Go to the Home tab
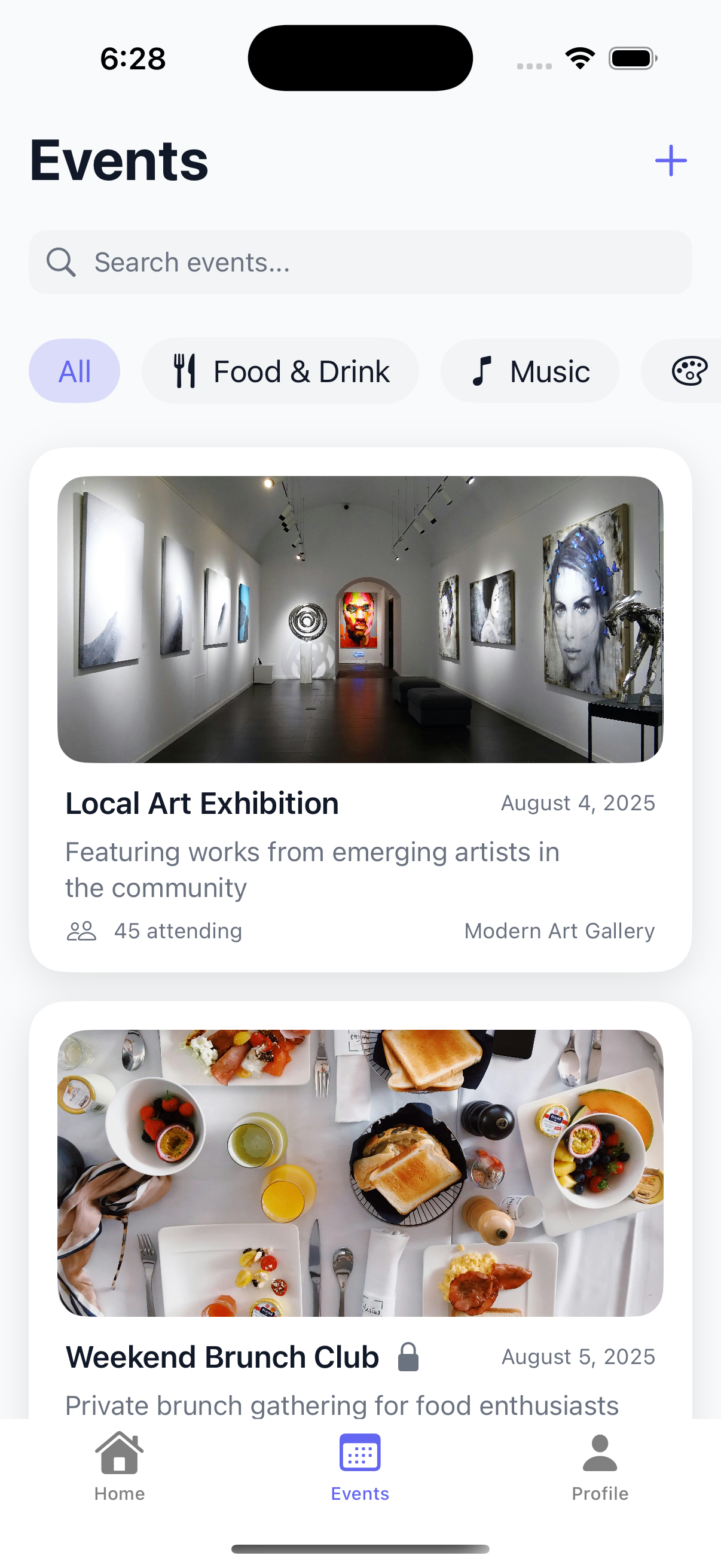Image resolution: width=721 pixels, height=1568 pixels. coord(119,1467)
